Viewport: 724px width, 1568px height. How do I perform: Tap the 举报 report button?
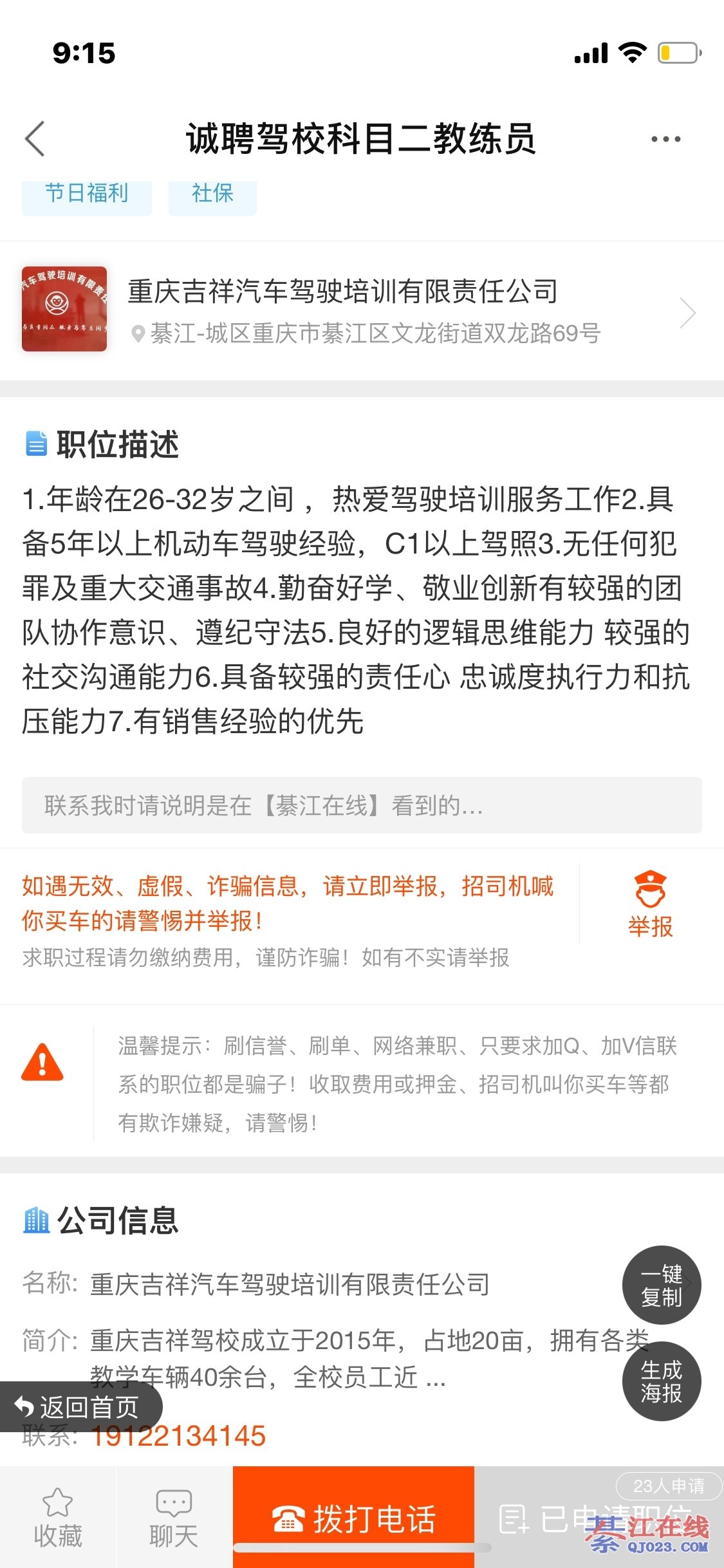point(650,904)
